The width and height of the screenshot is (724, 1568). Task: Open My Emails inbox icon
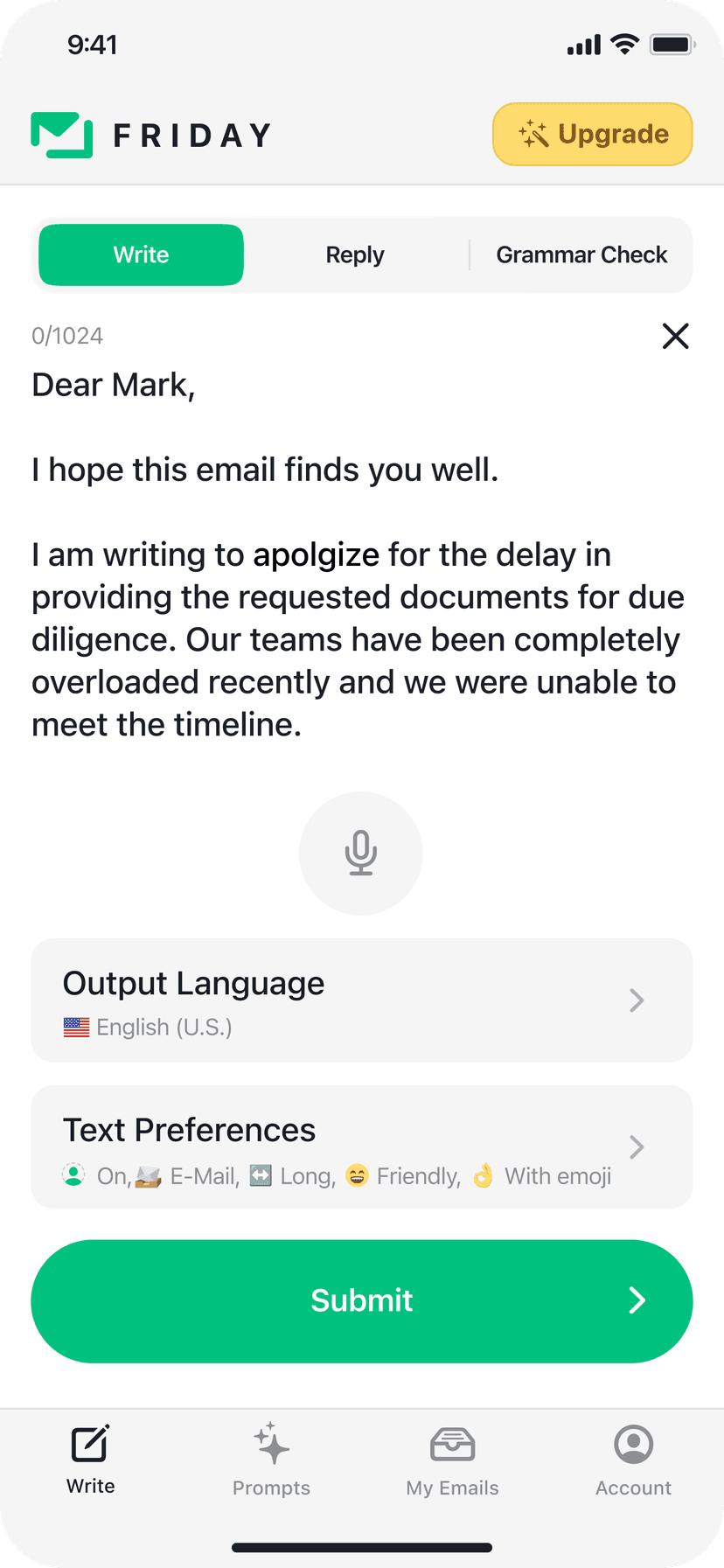[452, 1443]
